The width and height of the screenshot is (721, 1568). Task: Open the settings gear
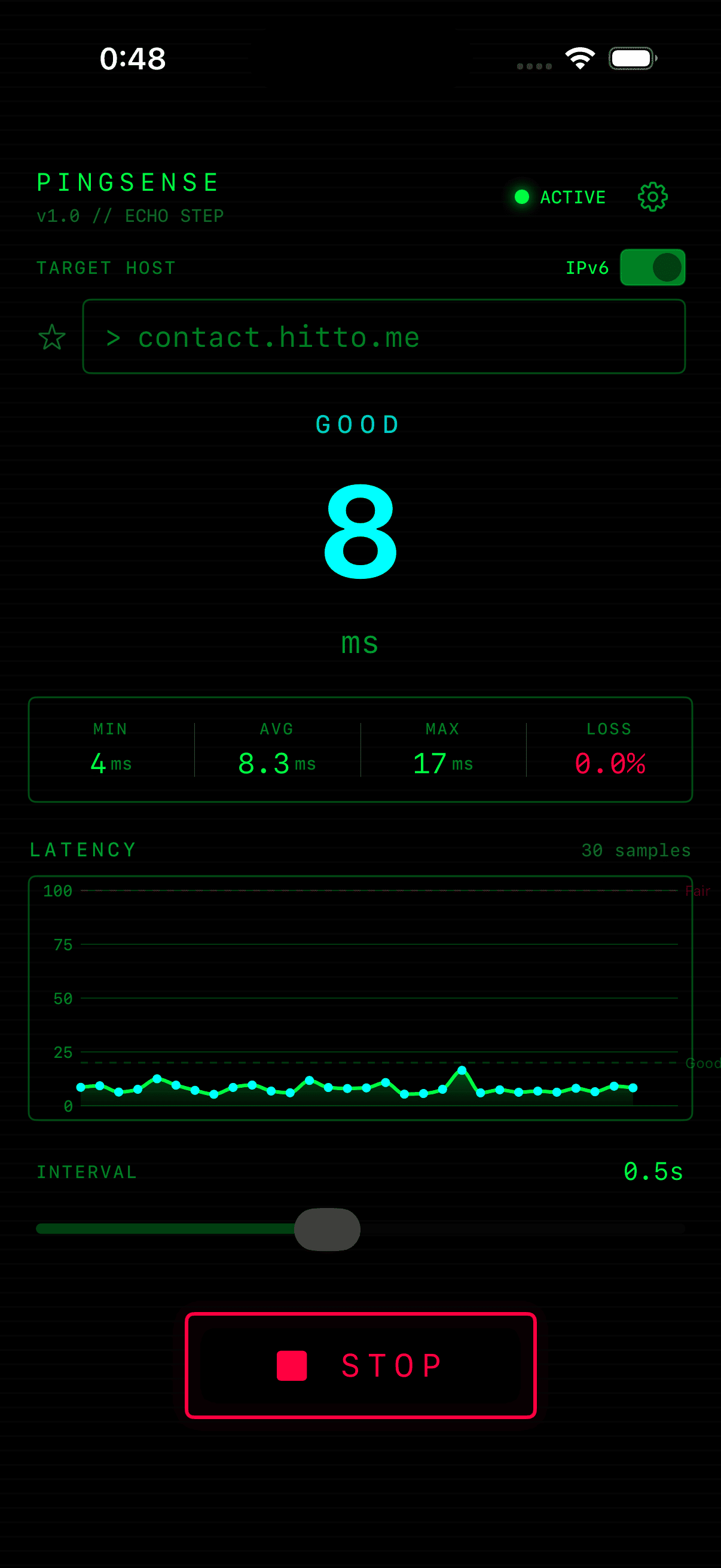point(652,196)
